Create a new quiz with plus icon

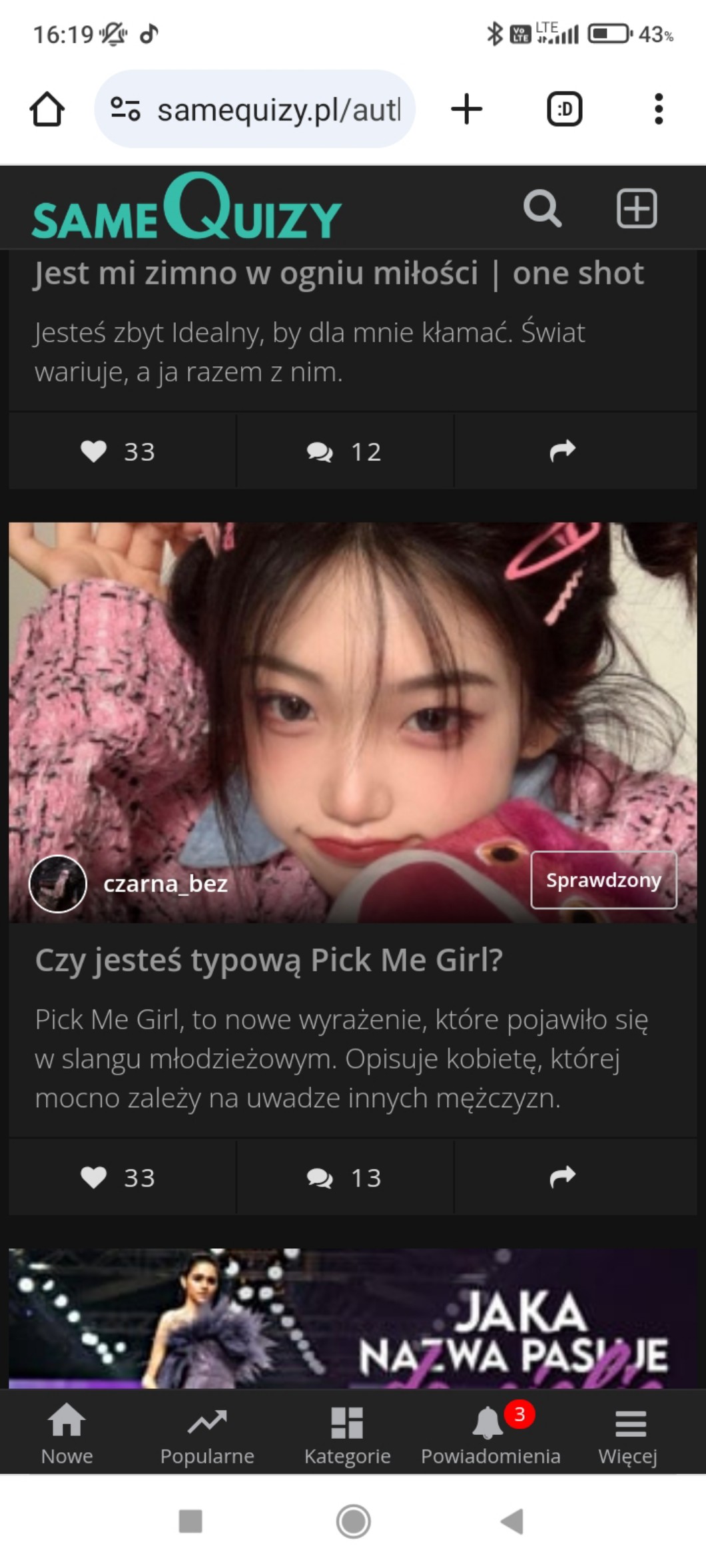(x=636, y=209)
